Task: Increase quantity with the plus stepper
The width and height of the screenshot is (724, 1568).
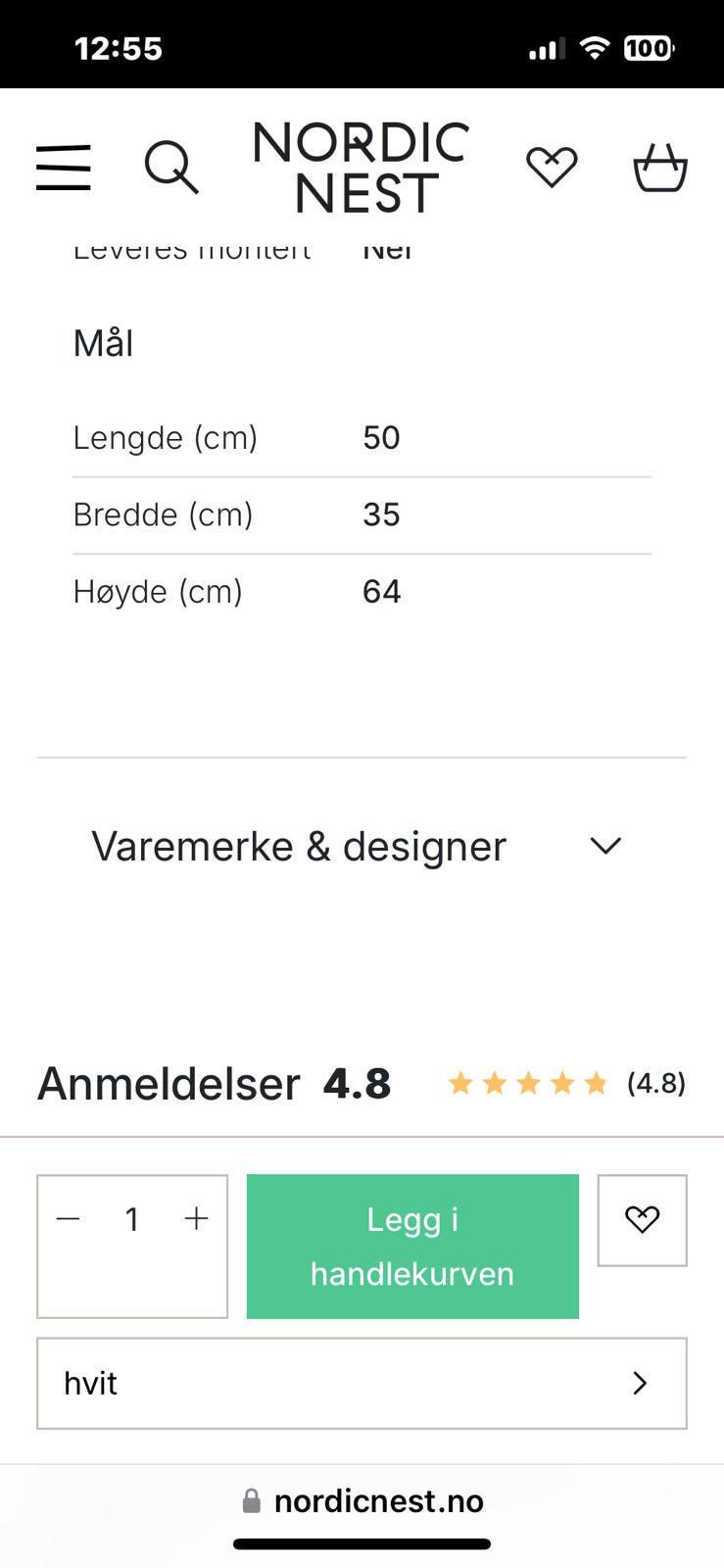Action: coord(196,1218)
